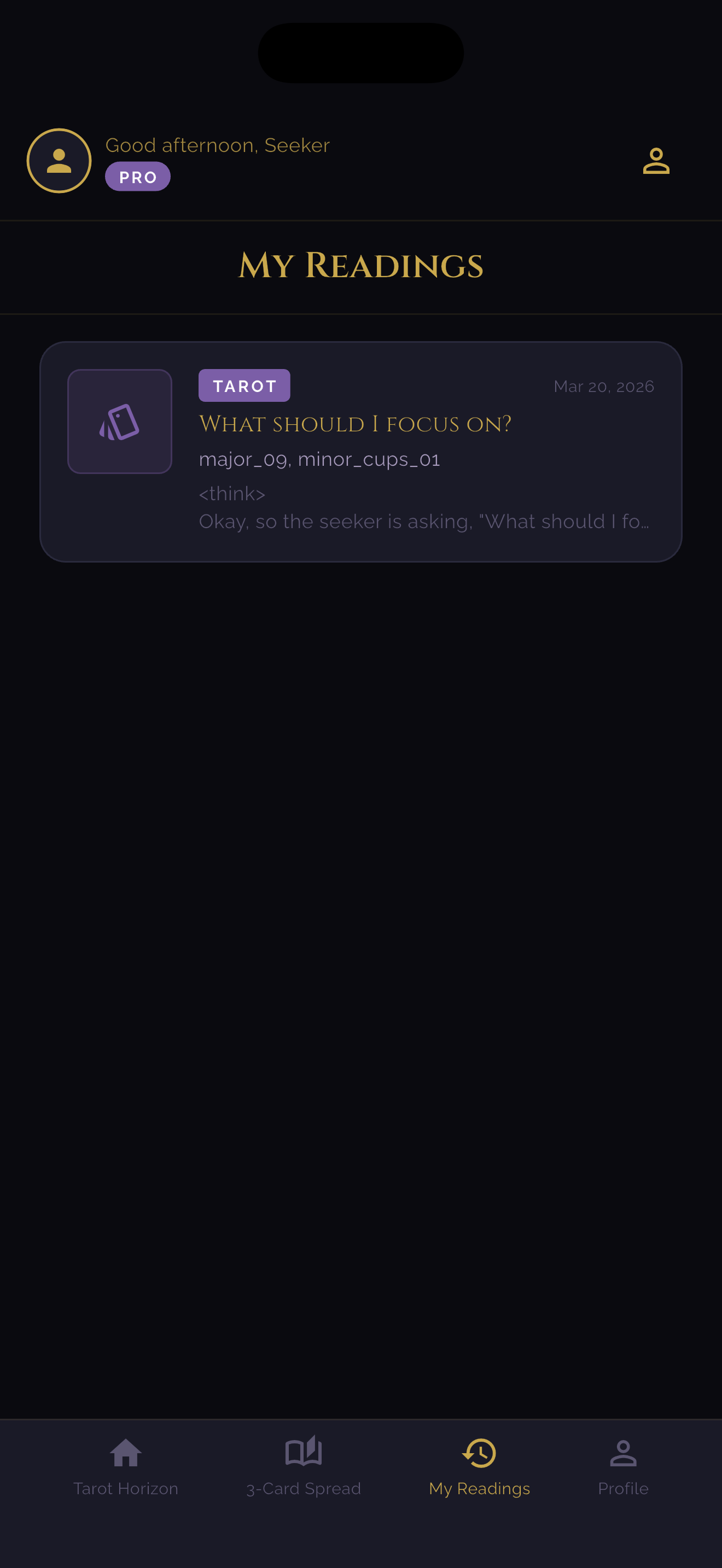The image size is (722, 1568).
Task: Select the My Readings tab
Action: click(479, 1467)
